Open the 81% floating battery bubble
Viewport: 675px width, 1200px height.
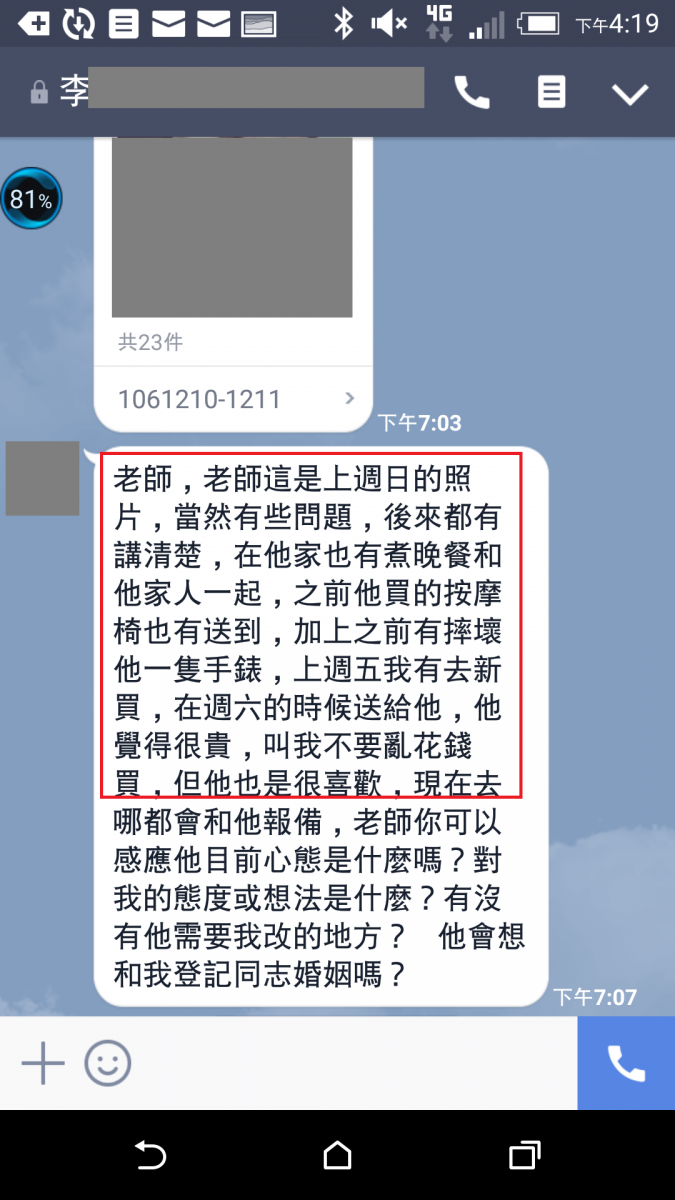tap(31, 199)
